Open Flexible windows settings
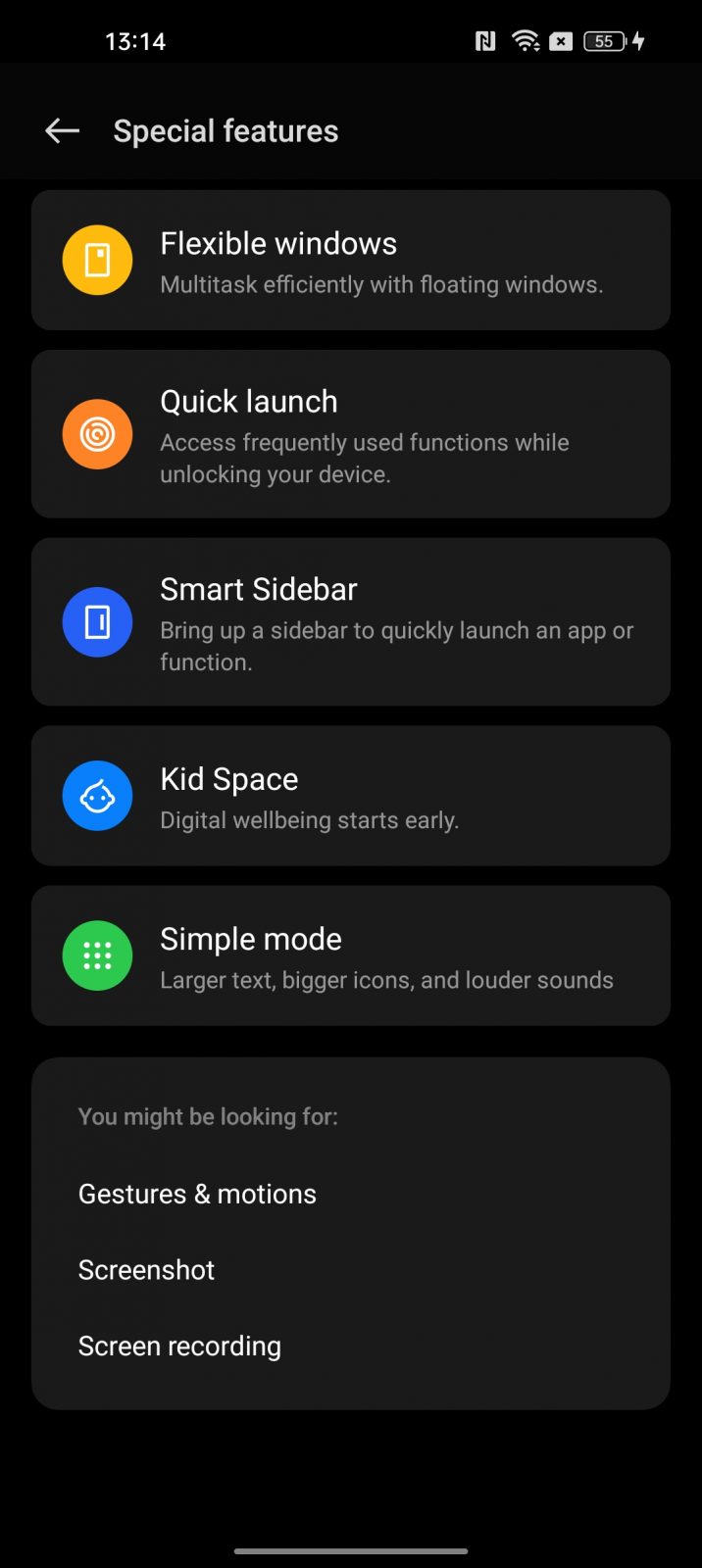702x1568 pixels. coord(351,261)
